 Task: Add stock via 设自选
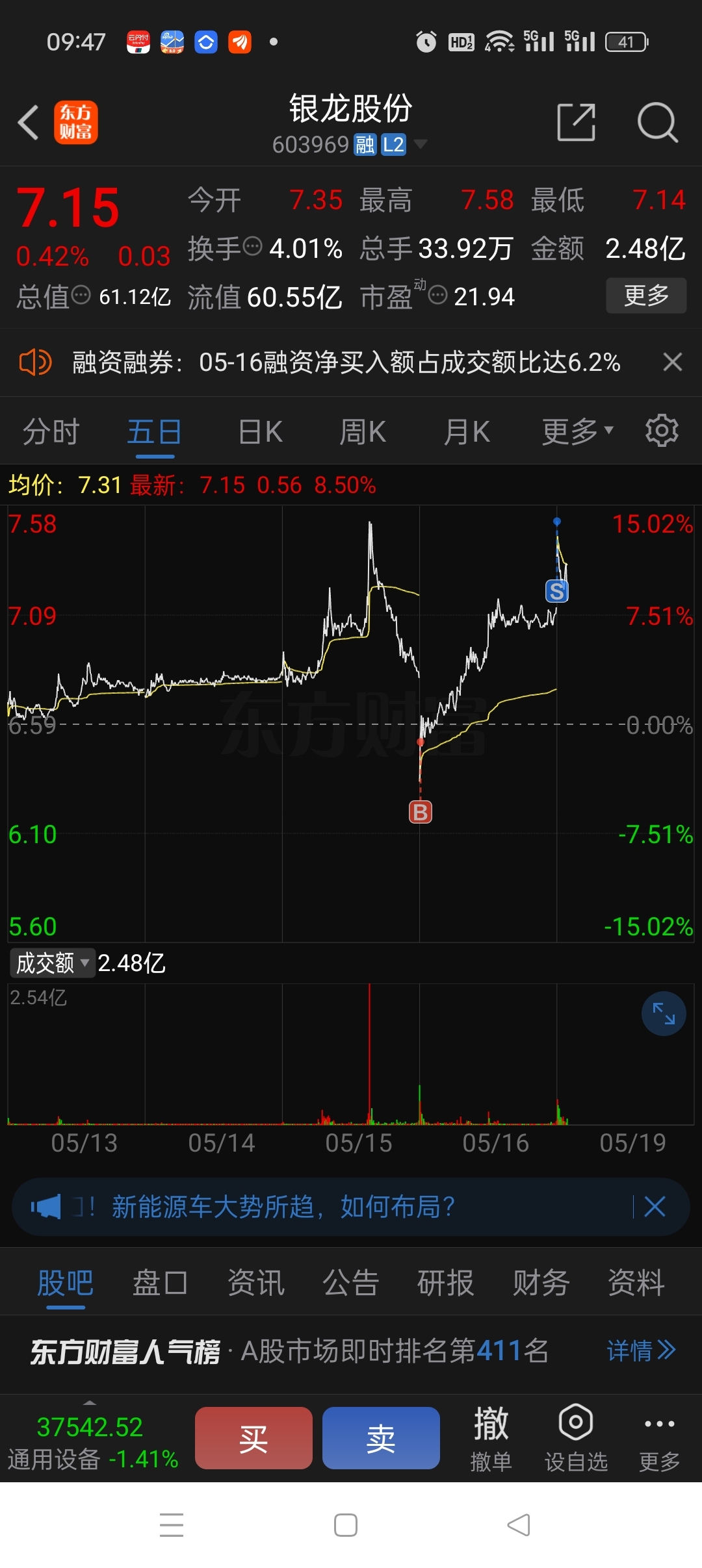tap(576, 1438)
